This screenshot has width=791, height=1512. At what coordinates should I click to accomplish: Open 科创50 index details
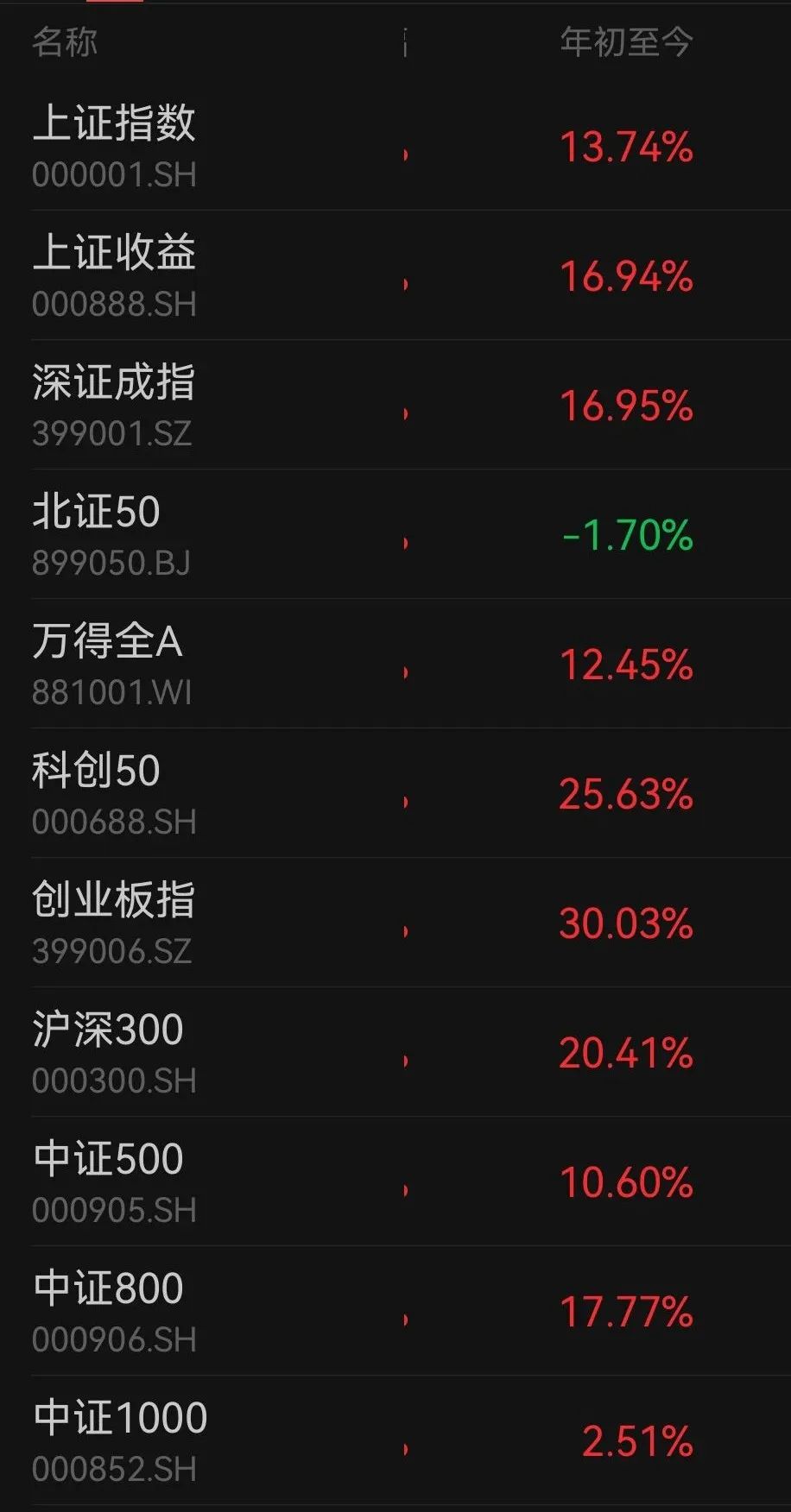tap(395, 793)
